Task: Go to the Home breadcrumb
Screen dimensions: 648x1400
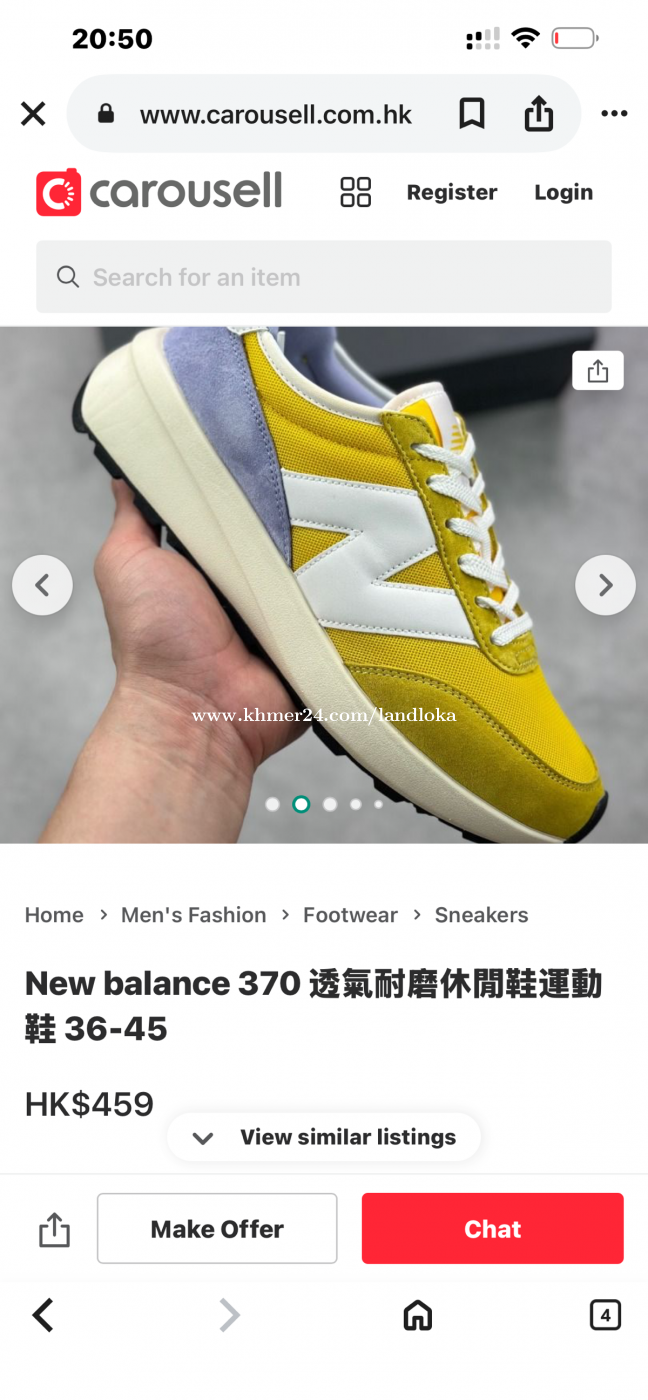Action: pos(54,915)
